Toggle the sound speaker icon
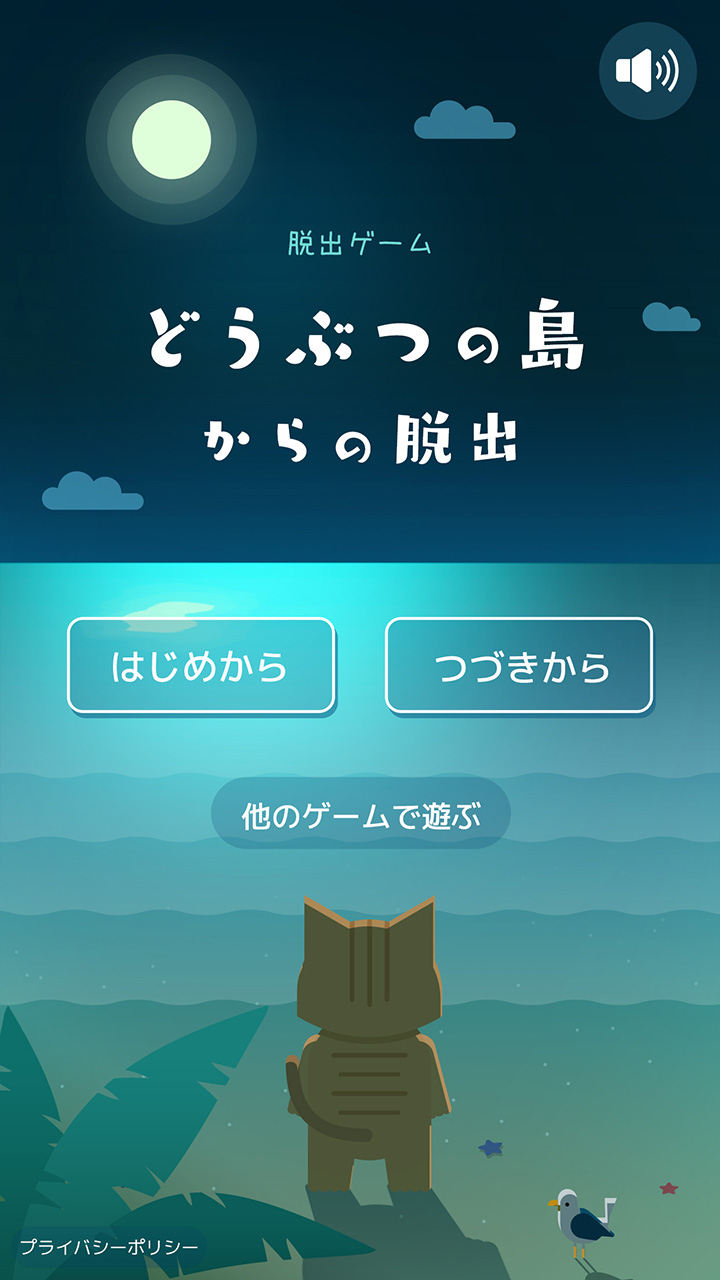This screenshot has width=720, height=1280. tap(647, 71)
